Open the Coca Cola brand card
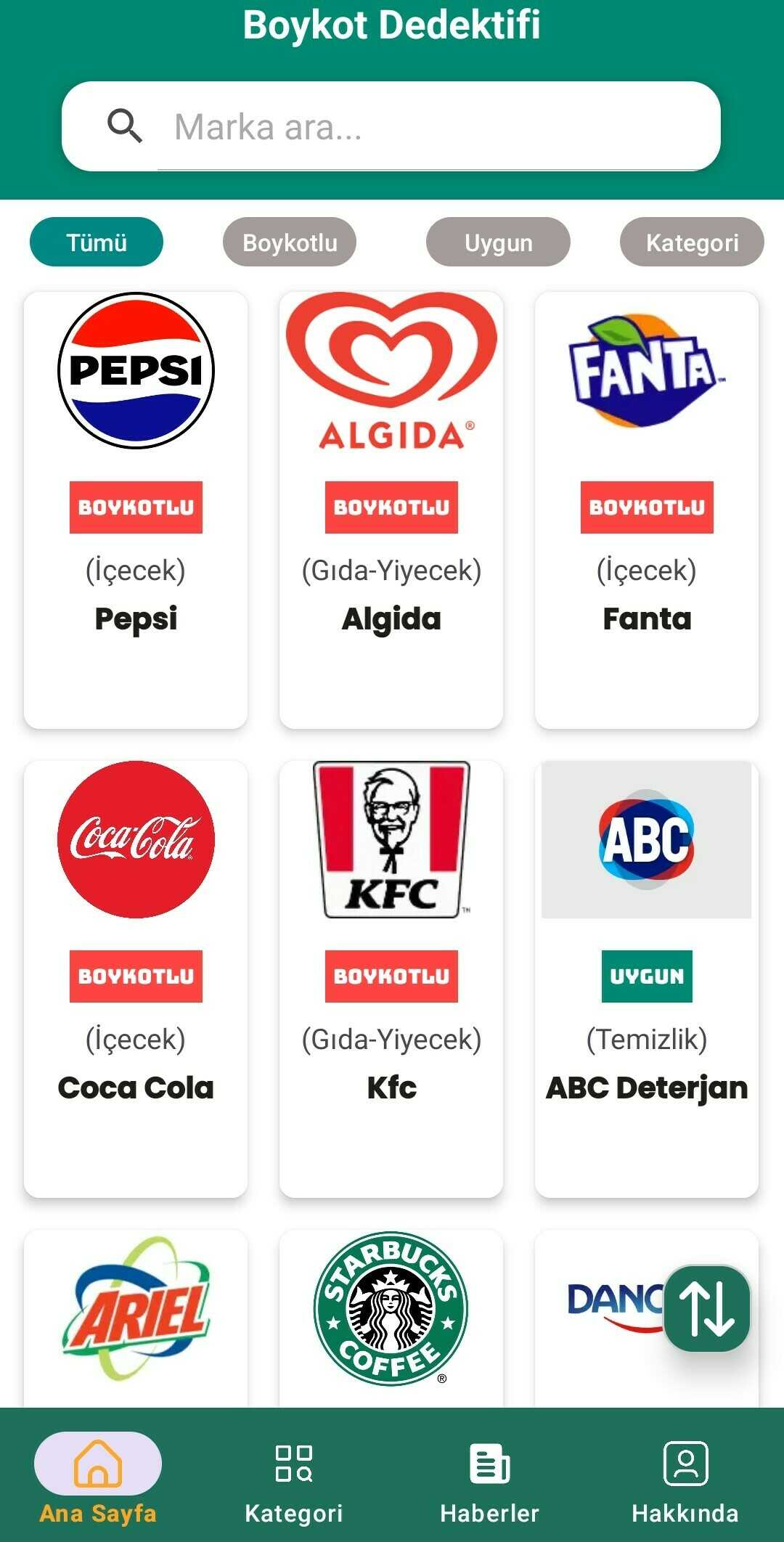This screenshot has width=784, height=1542. pyautogui.click(x=136, y=979)
